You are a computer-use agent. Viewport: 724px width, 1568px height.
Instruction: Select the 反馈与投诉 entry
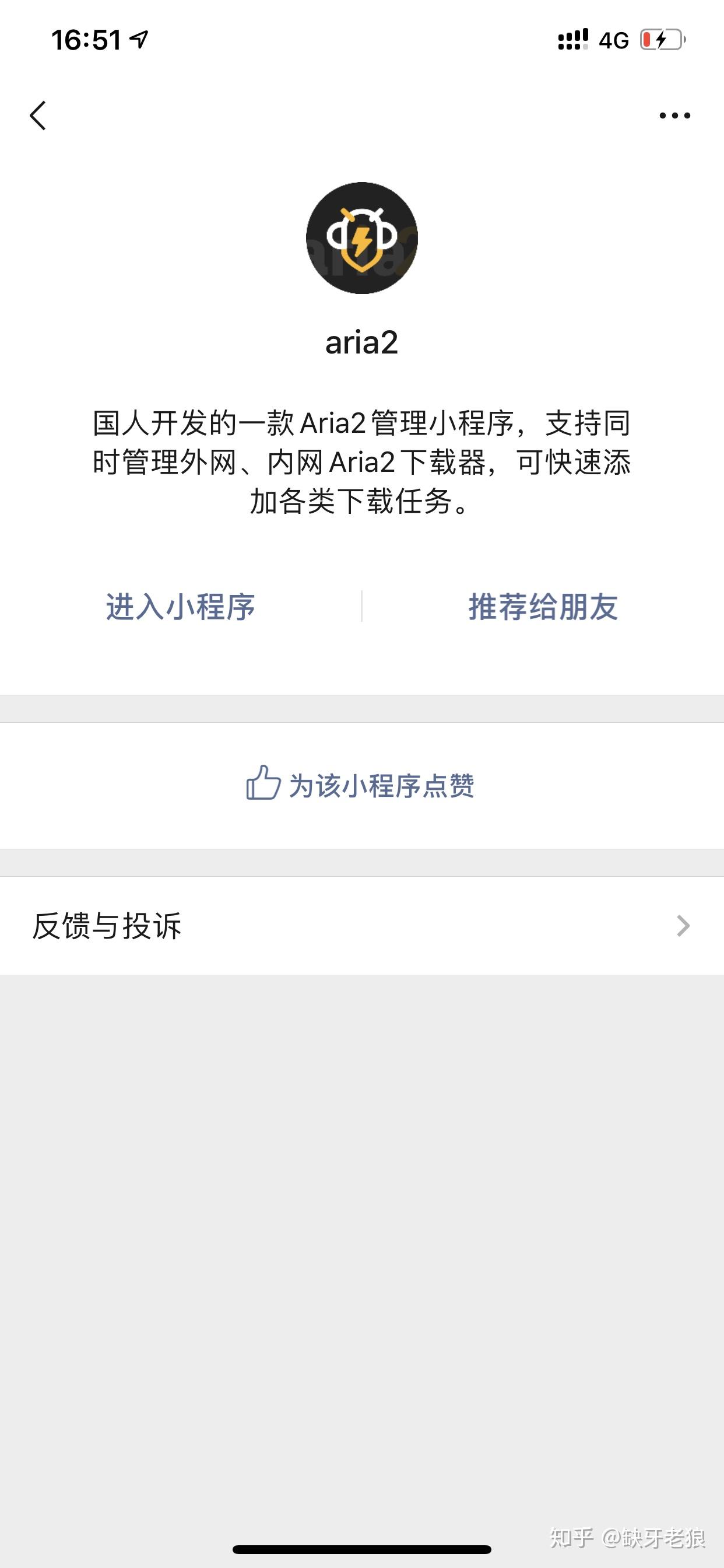[108, 926]
